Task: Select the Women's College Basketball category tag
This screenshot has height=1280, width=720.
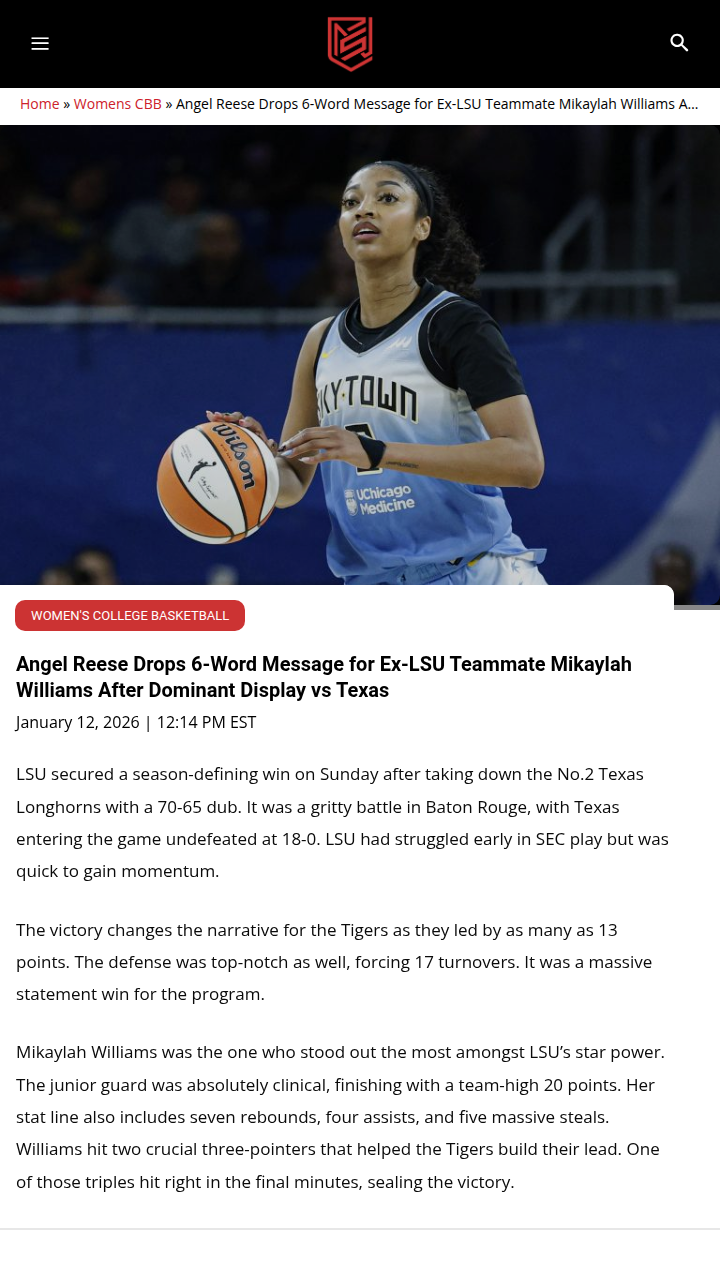Action: click(130, 616)
